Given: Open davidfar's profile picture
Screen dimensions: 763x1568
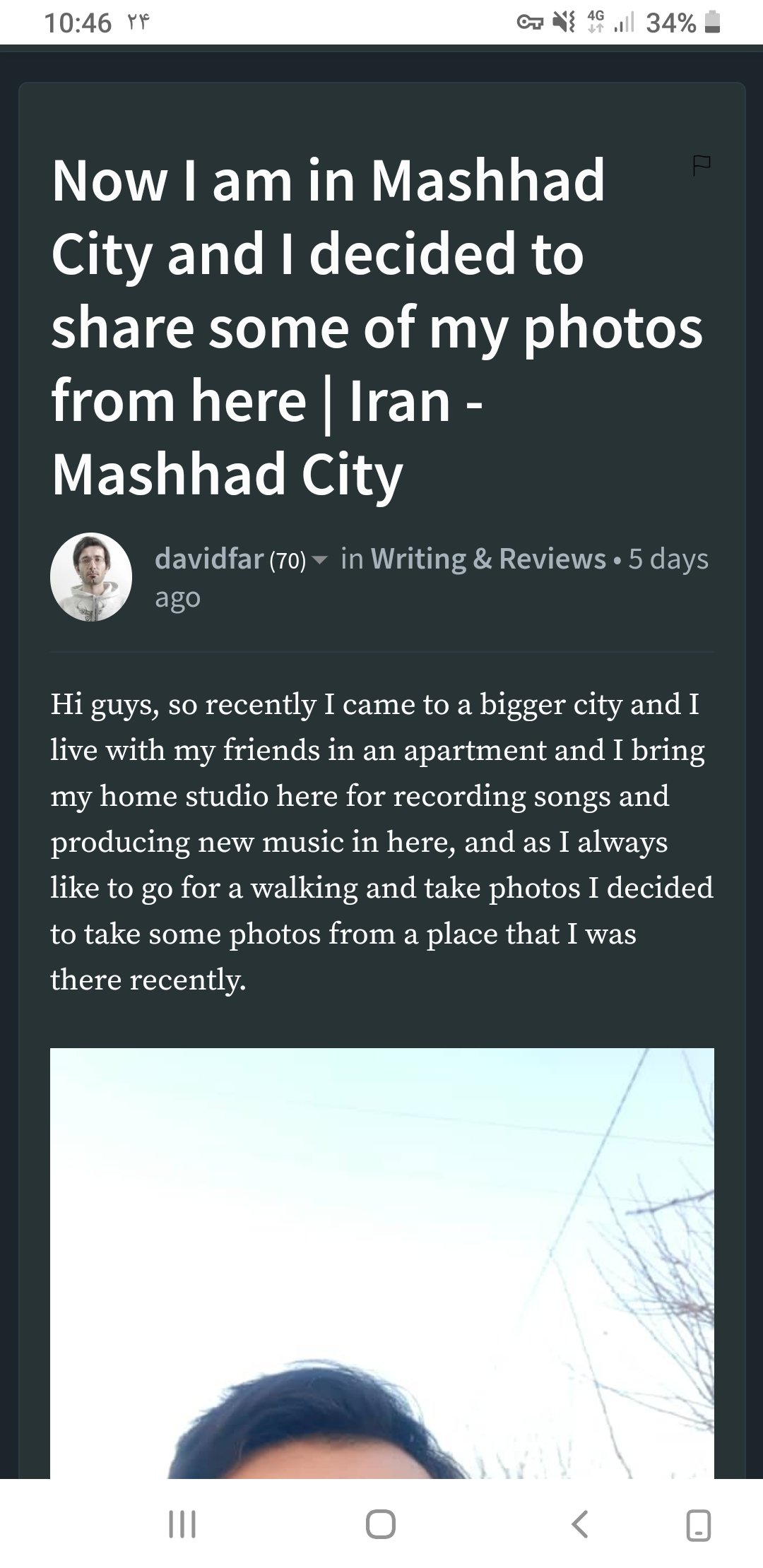Looking at the screenshot, I should 91,577.
